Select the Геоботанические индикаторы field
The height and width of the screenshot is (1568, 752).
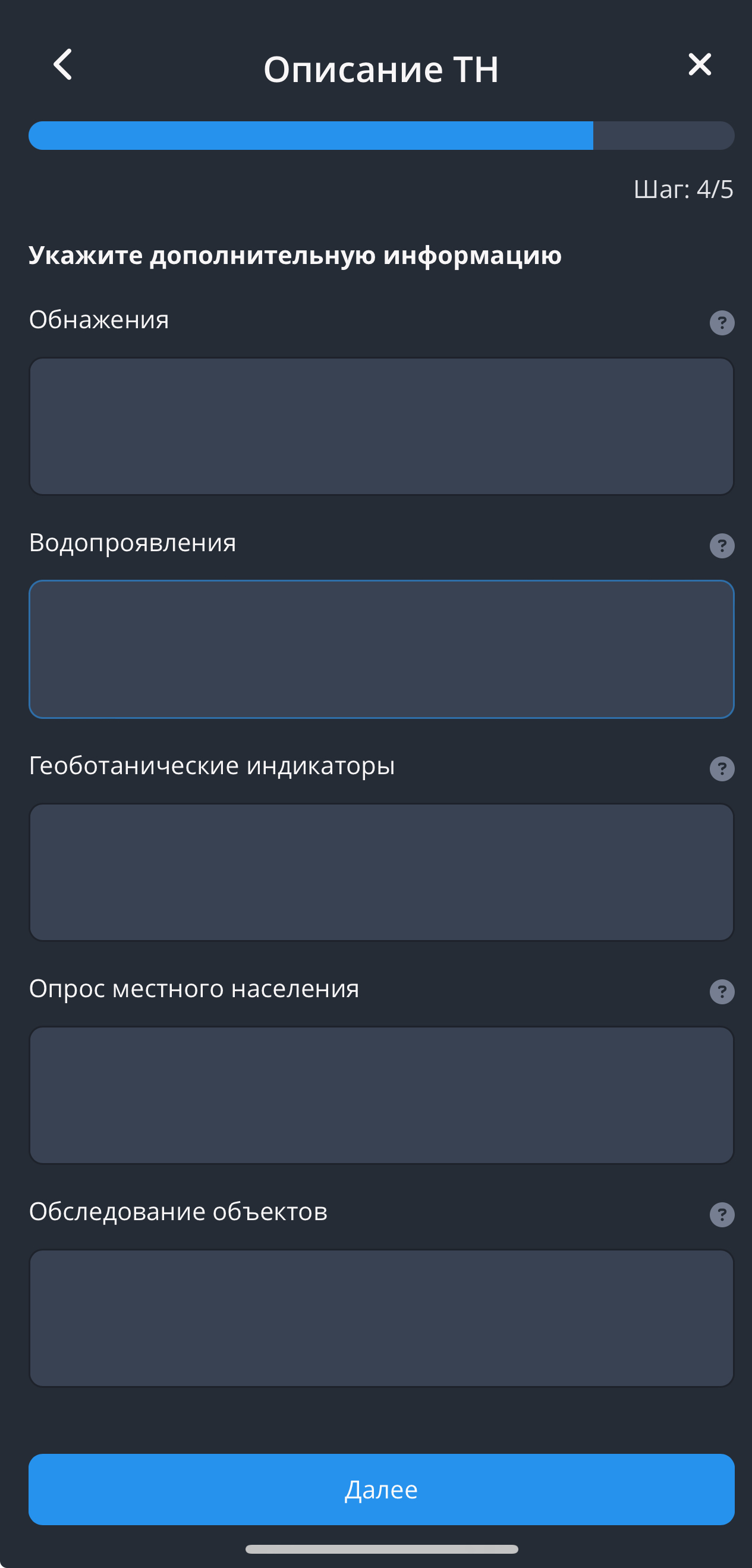click(x=381, y=872)
